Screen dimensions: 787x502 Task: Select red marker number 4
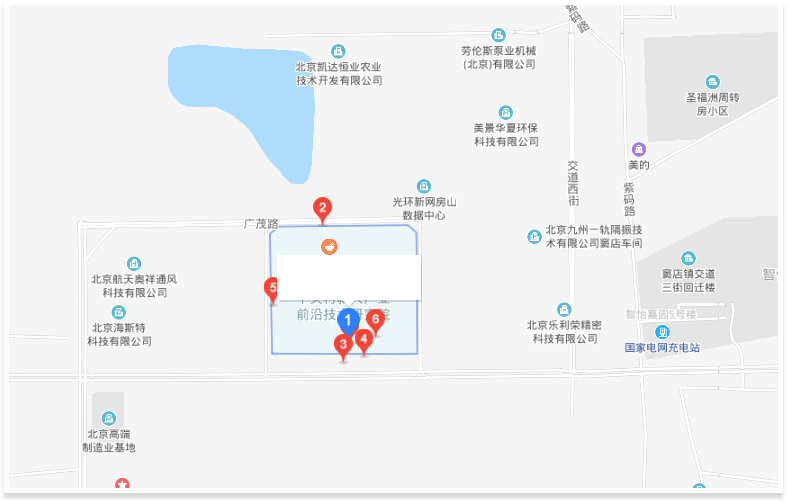[364, 340]
